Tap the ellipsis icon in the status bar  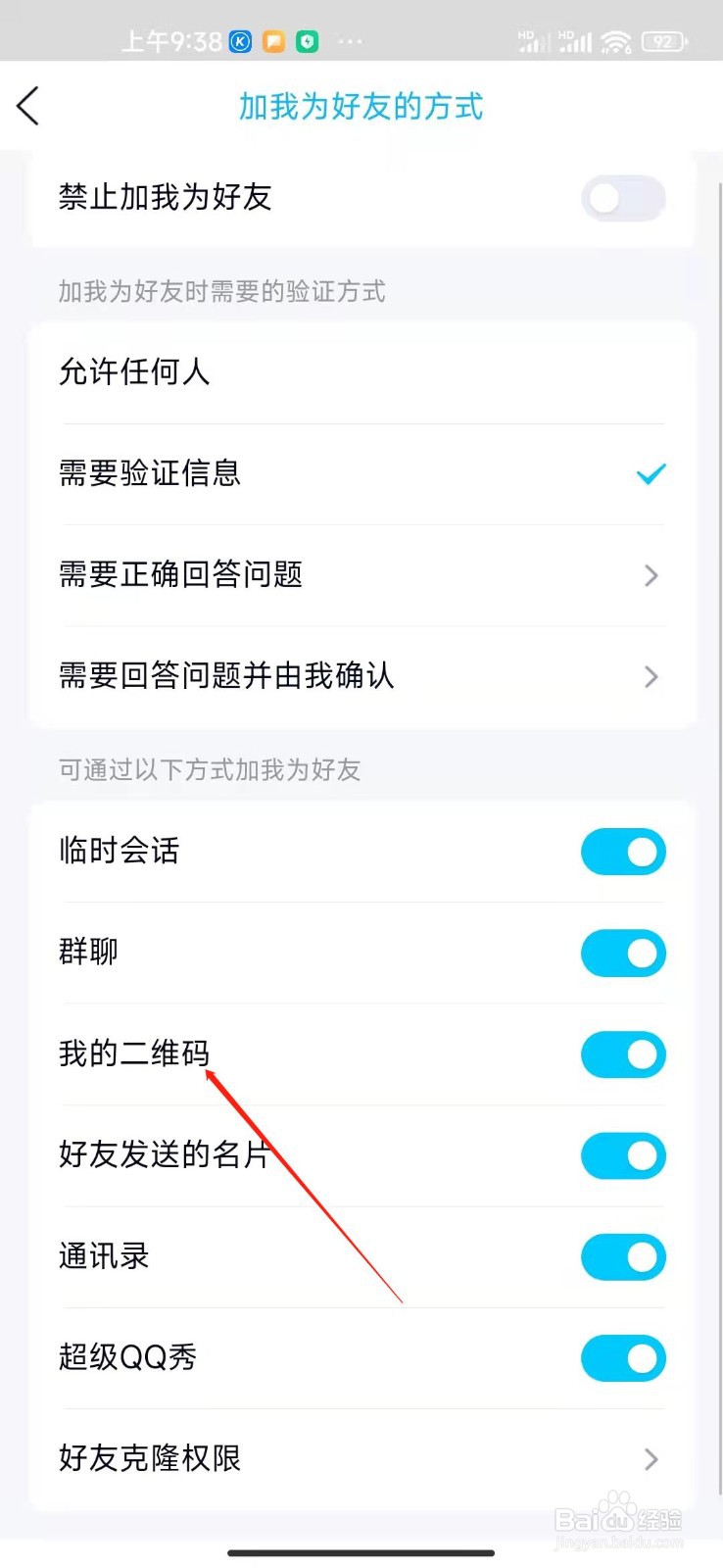(x=350, y=41)
